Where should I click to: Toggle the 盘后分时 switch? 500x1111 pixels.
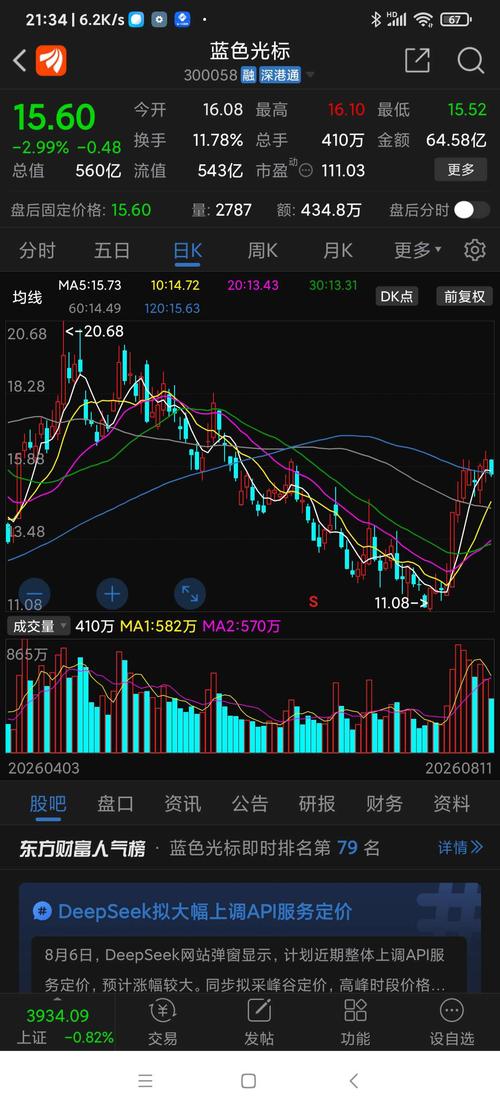click(x=472, y=210)
